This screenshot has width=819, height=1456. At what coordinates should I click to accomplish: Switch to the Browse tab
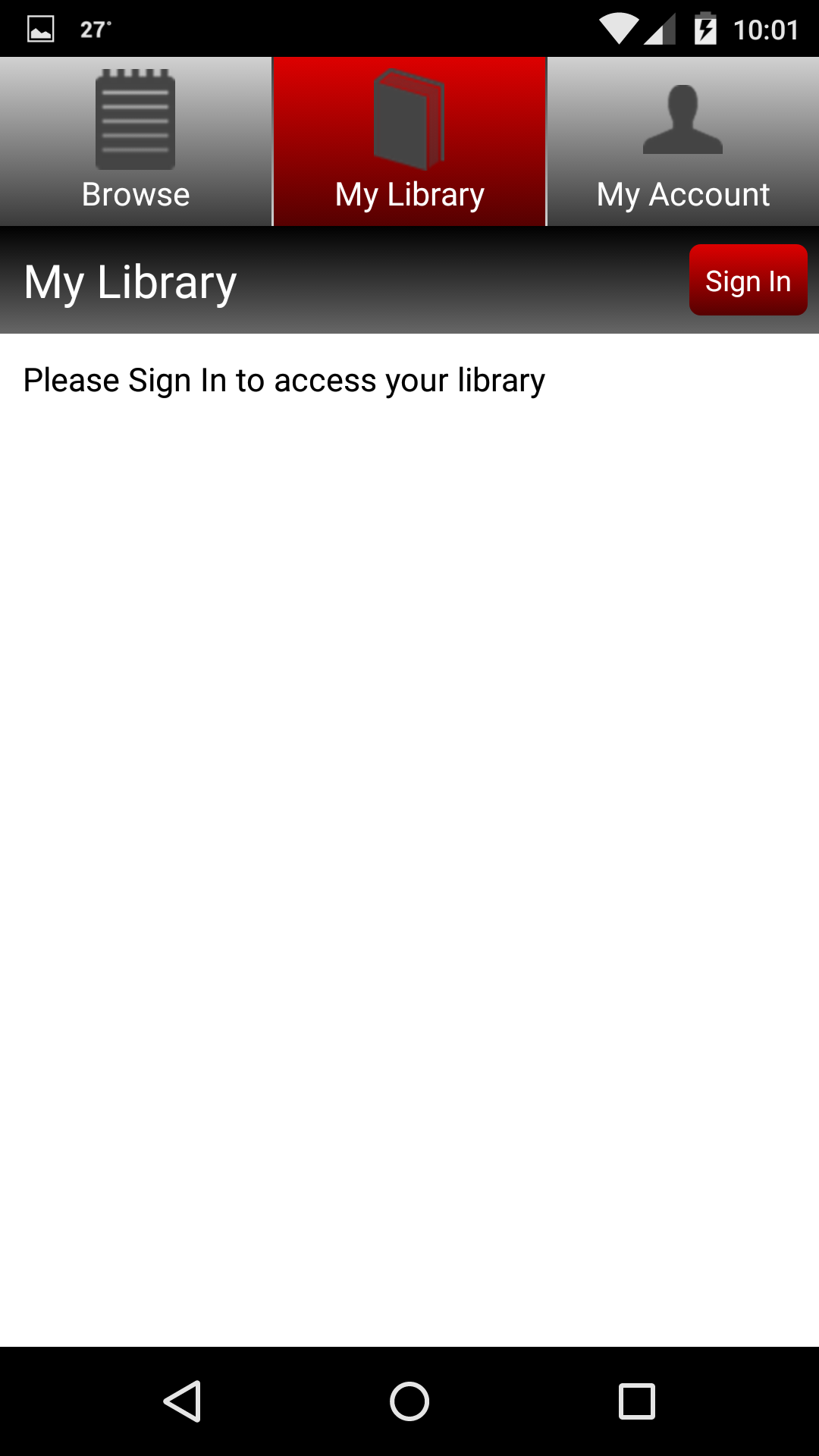136,142
